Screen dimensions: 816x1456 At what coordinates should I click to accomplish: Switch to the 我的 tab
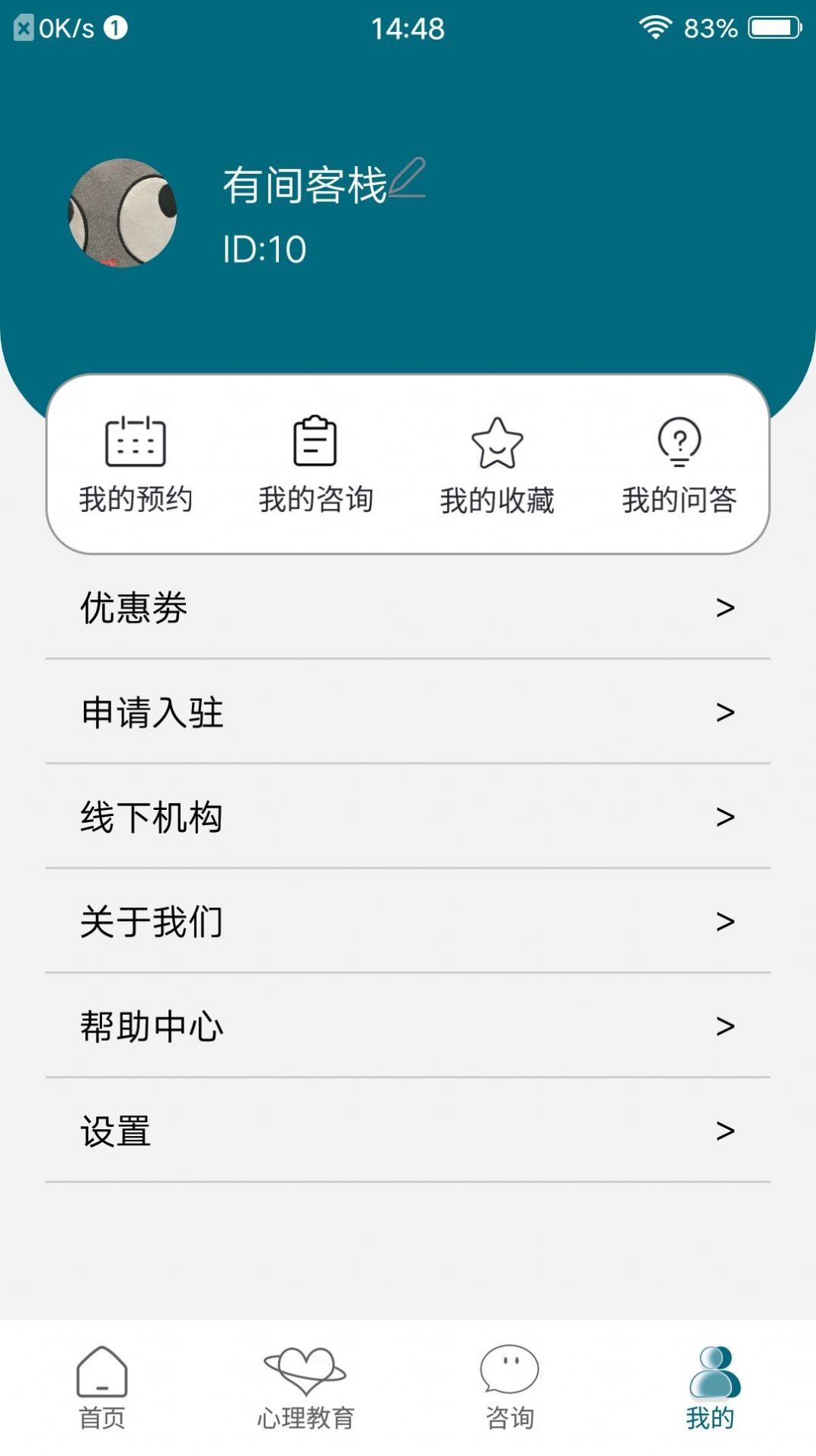coord(712,1387)
